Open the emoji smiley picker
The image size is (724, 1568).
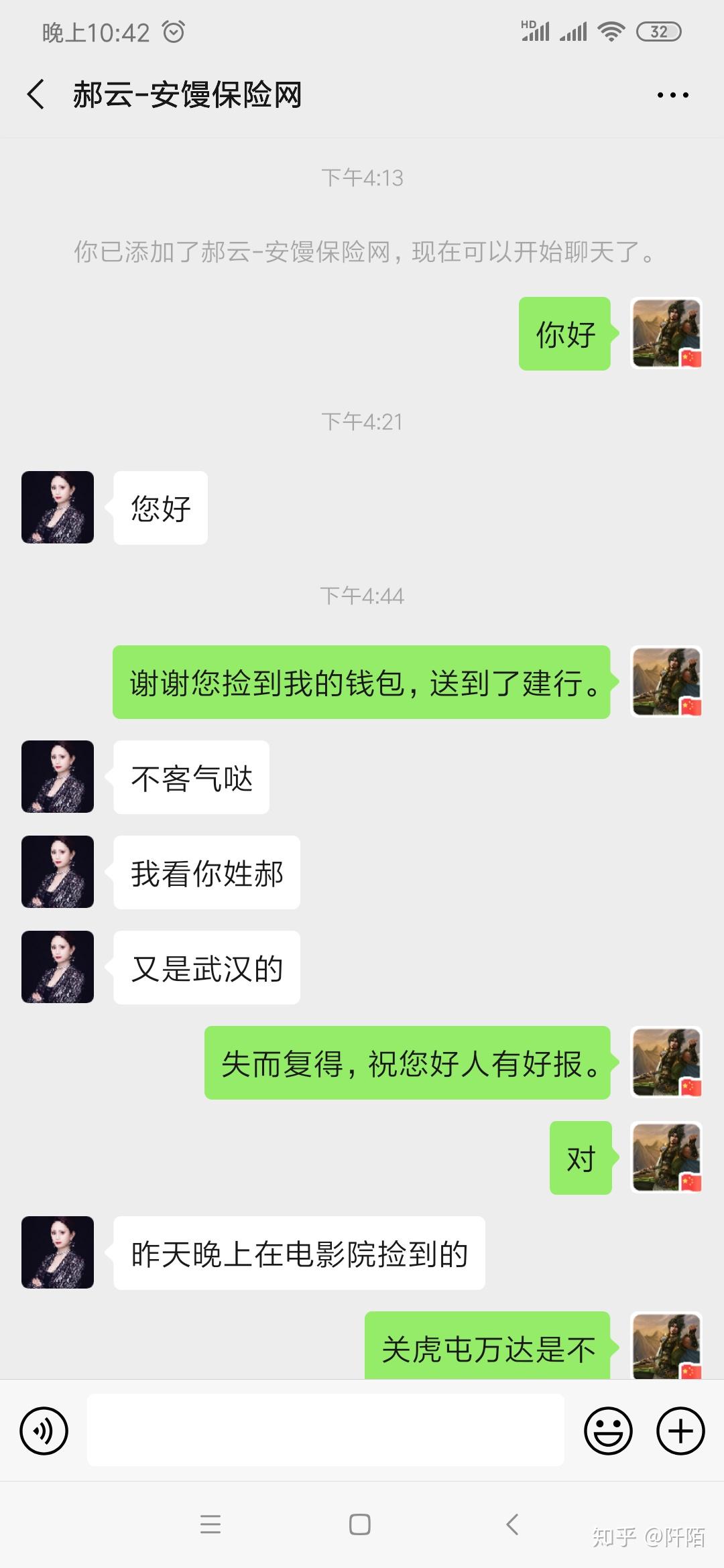[609, 1431]
